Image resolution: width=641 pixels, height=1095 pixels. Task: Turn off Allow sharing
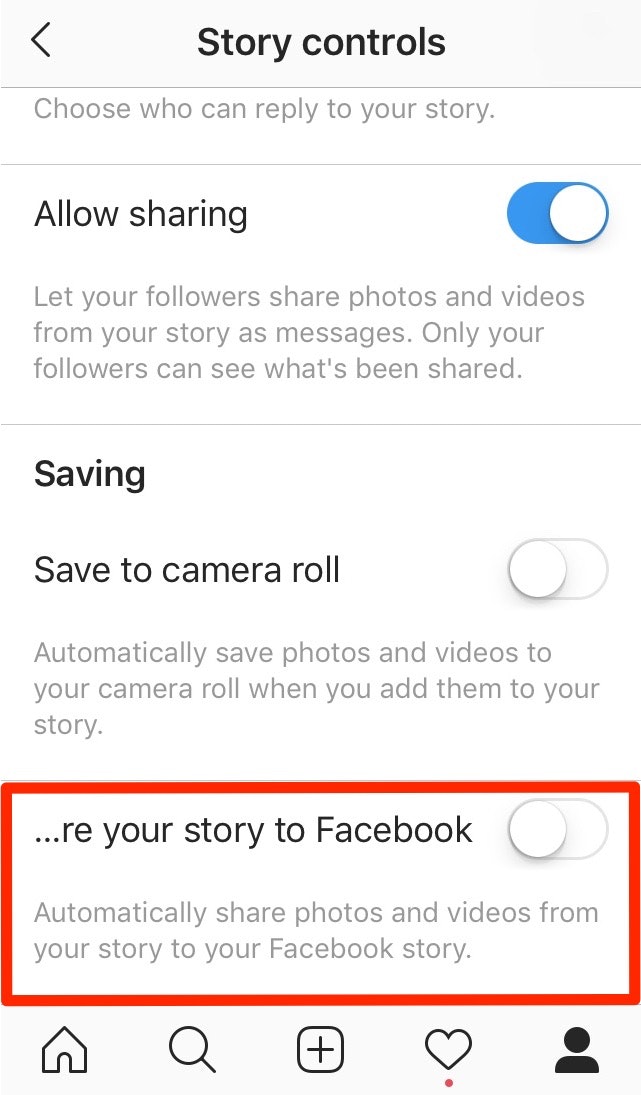pos(557,214)
